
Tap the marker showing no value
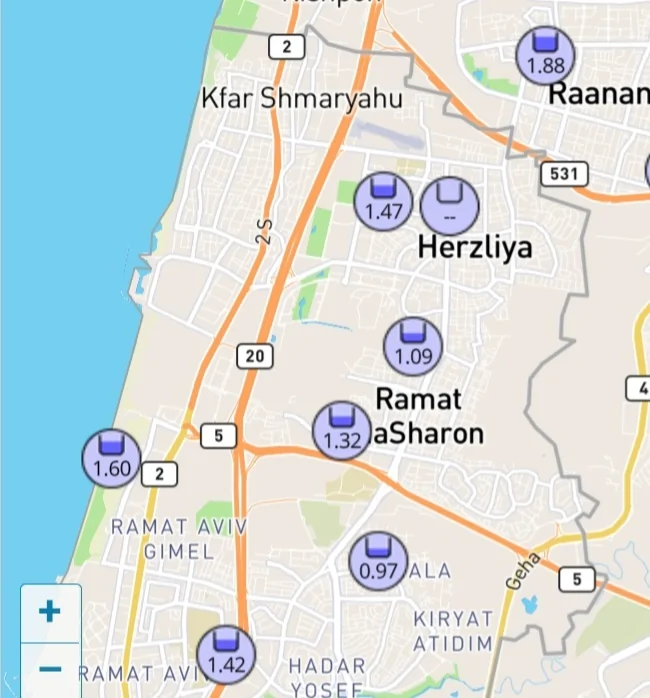(x=450, y=205)
